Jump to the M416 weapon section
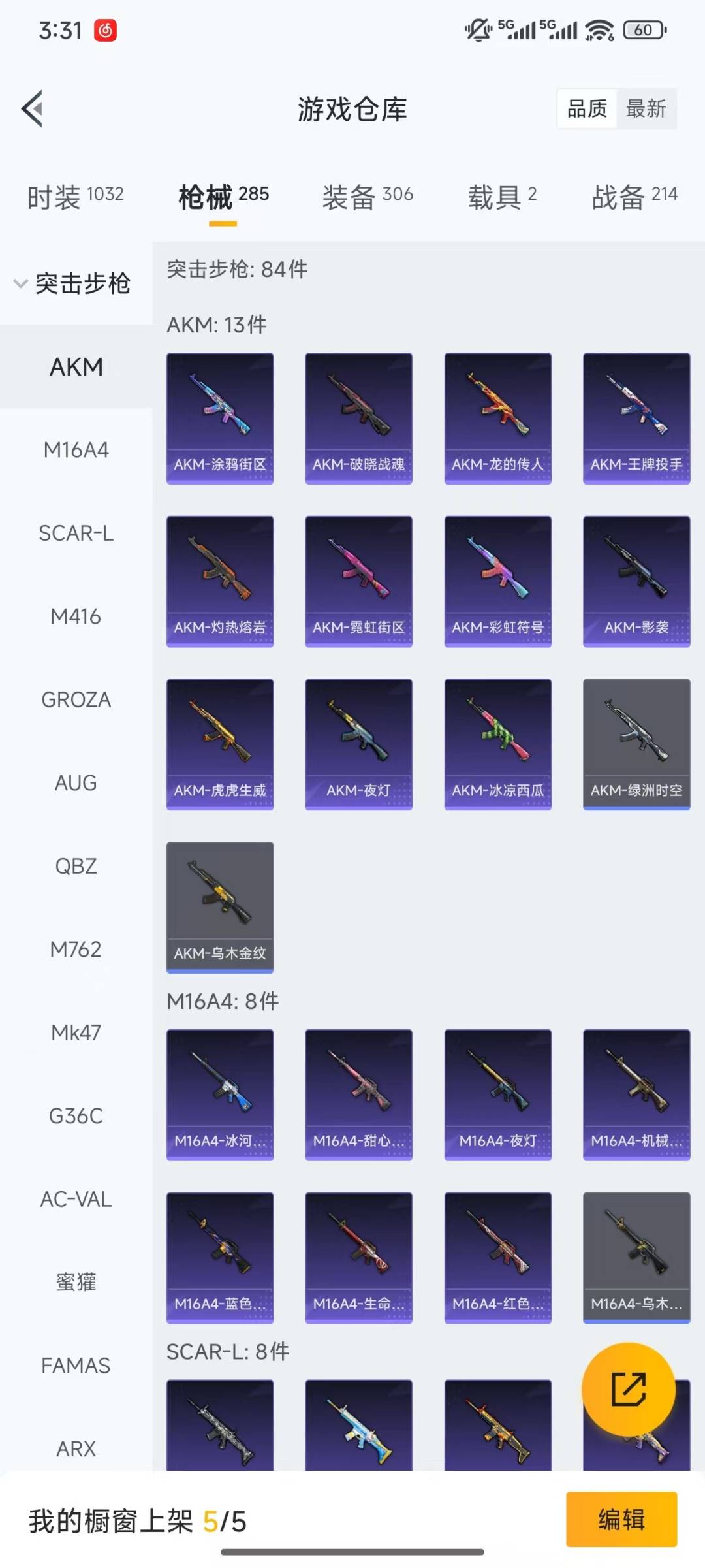This screenshot has height=1568, width=705. [x=76, y=616]
